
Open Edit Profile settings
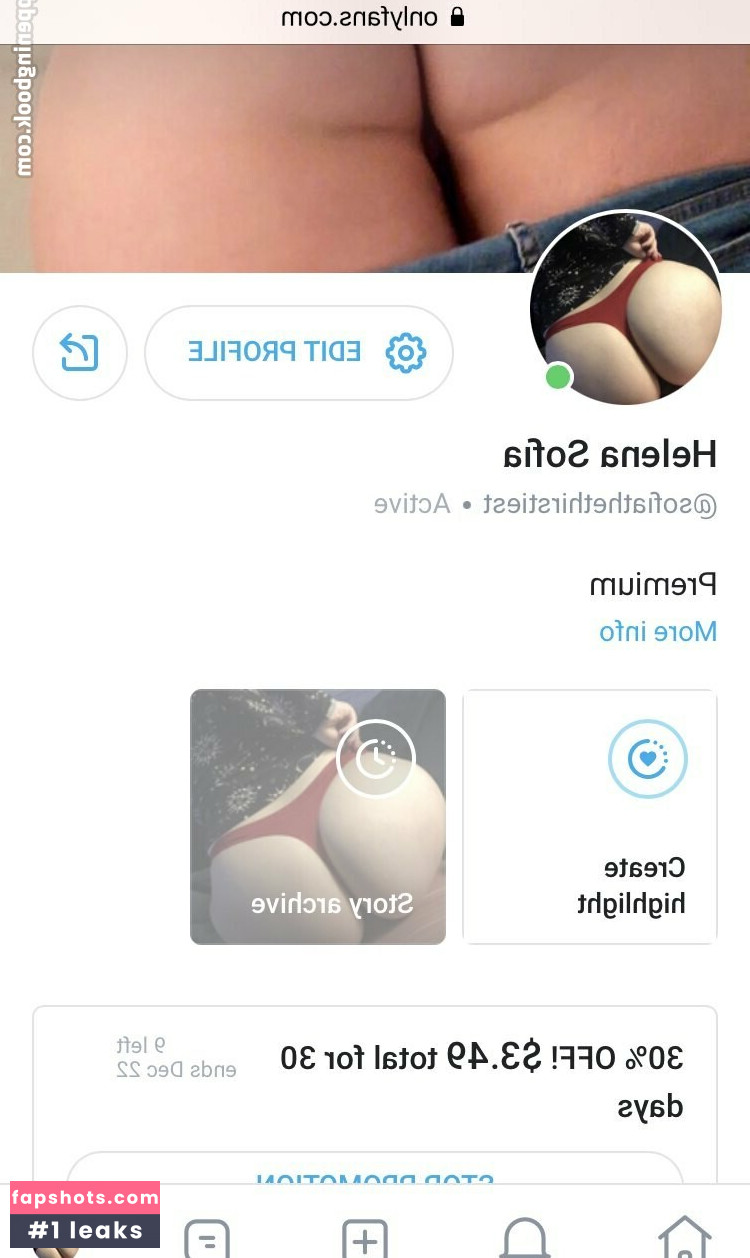[298, 352]
